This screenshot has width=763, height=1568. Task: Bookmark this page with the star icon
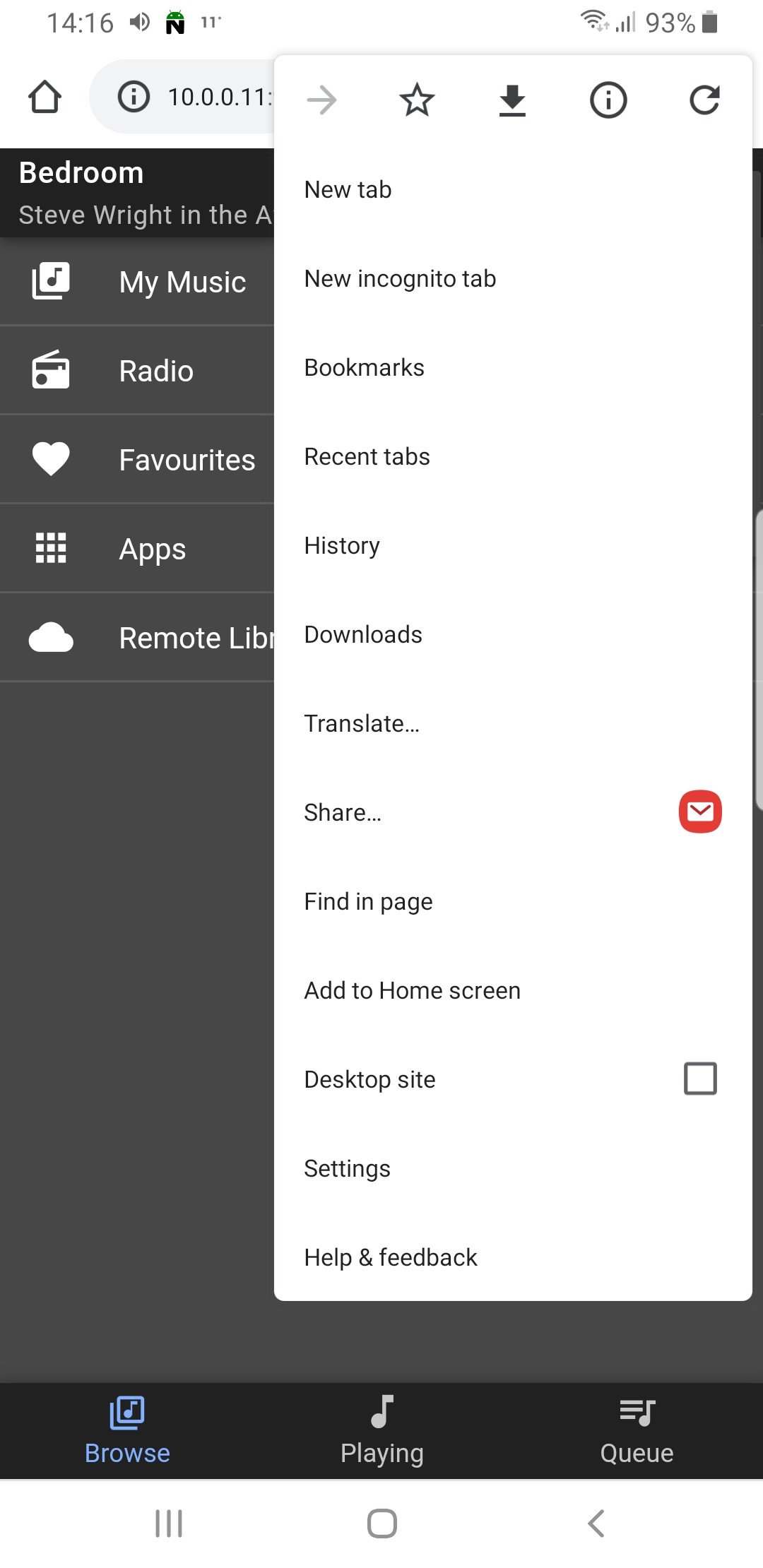coord(417,100)
